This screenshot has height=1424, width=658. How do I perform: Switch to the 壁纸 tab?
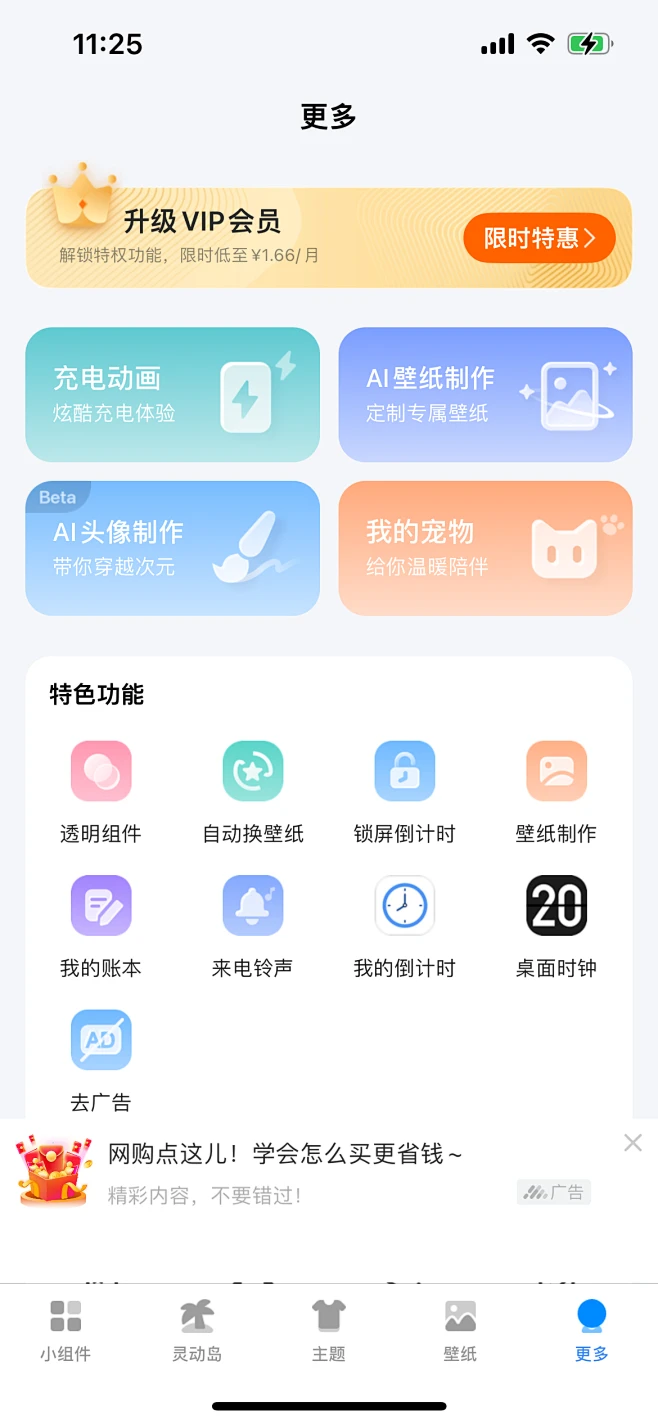pos(460,1330)
